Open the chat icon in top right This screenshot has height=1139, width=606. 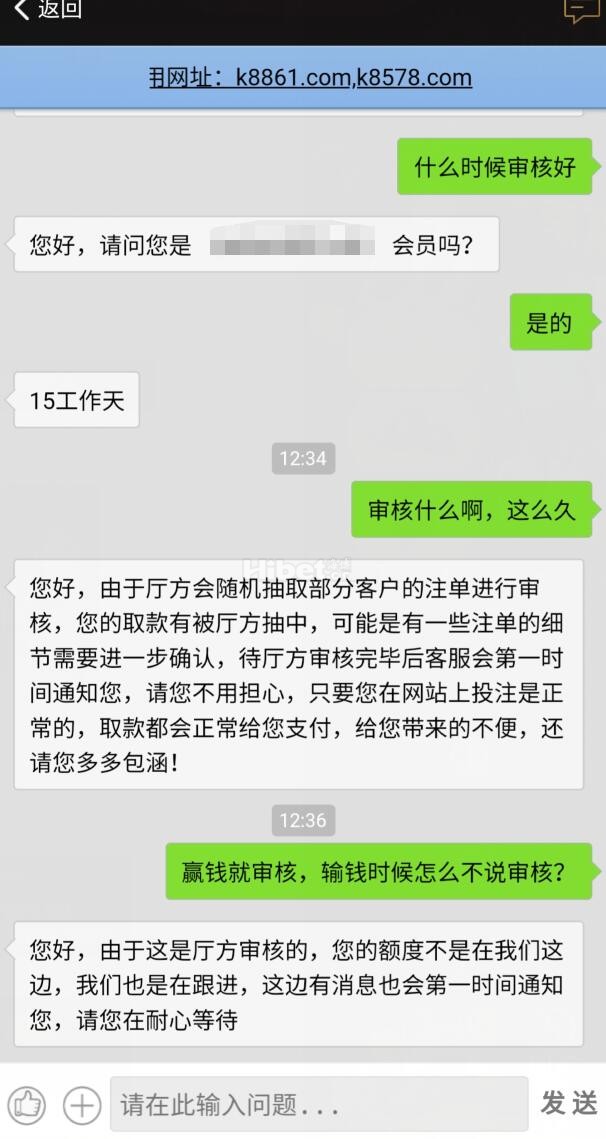coord(581,10)
